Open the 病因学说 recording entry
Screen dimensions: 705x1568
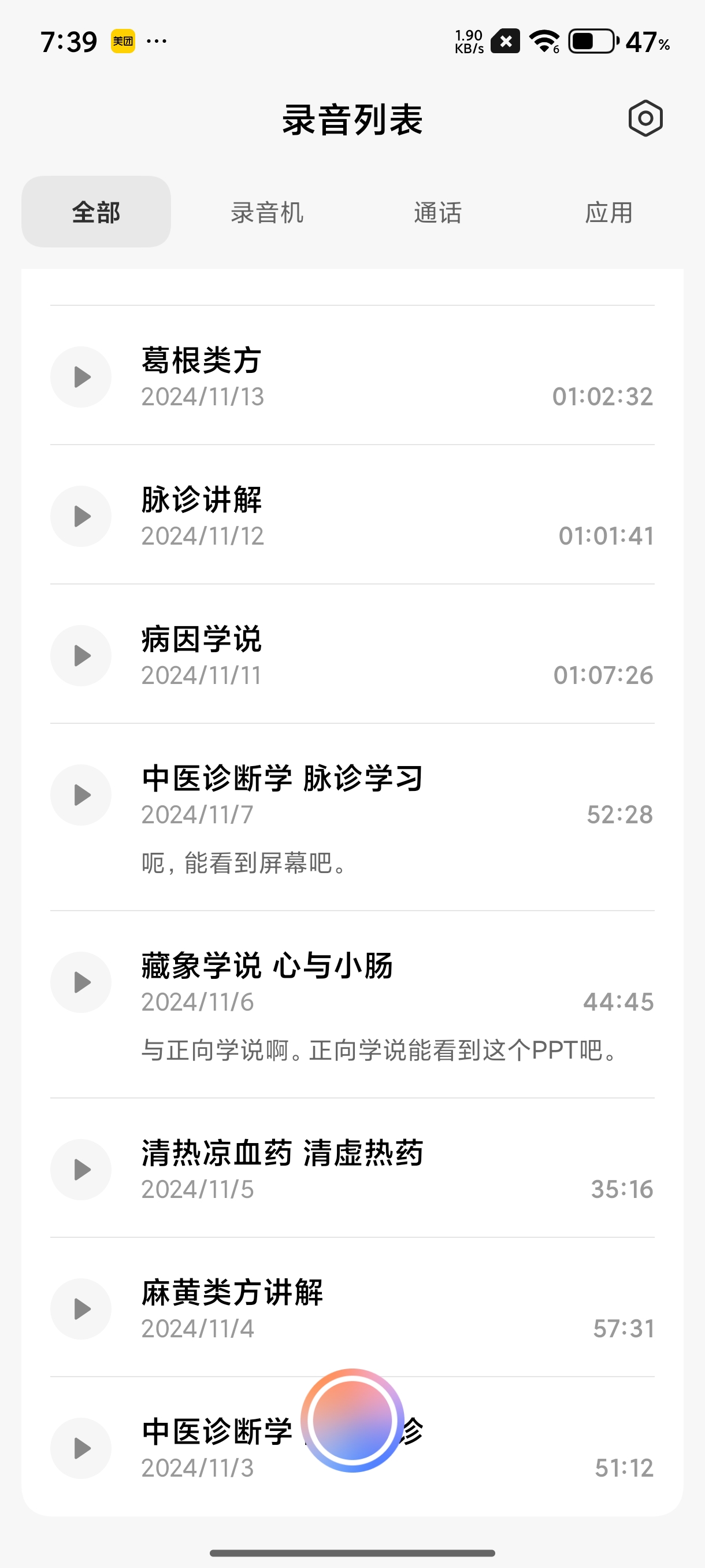point(365,656)
